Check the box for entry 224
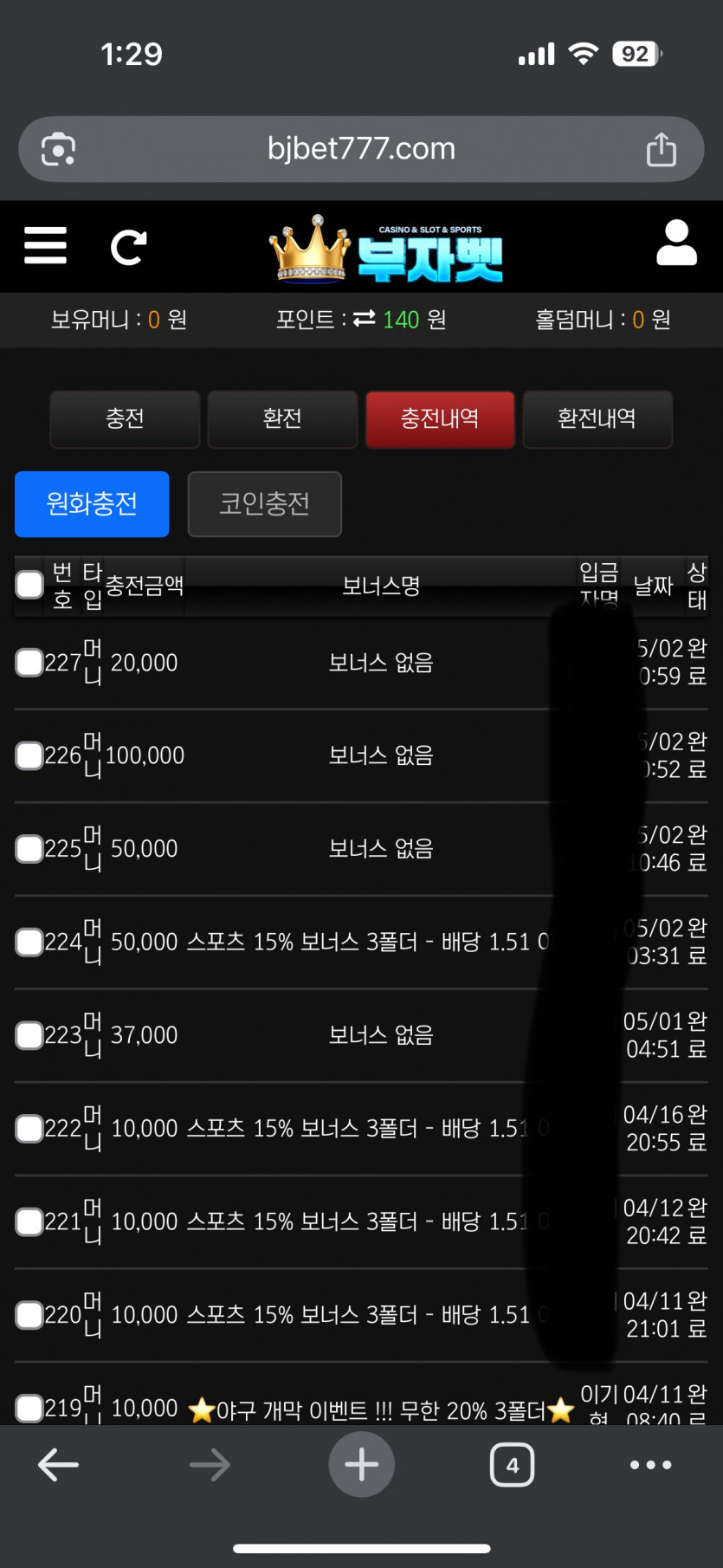Image resolution: width=723 pixels, height=1568 pixels. pyautogui.click(x=29, y=942)
